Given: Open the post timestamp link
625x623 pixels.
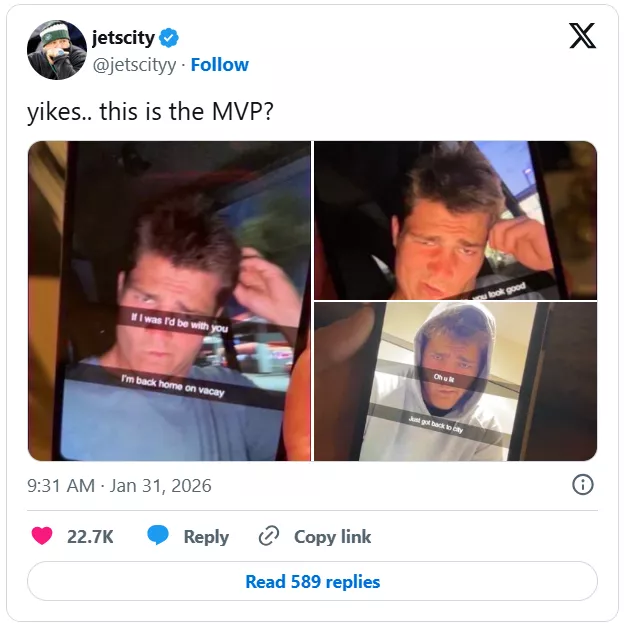Looking at the screenshot, I should [119, 485].
